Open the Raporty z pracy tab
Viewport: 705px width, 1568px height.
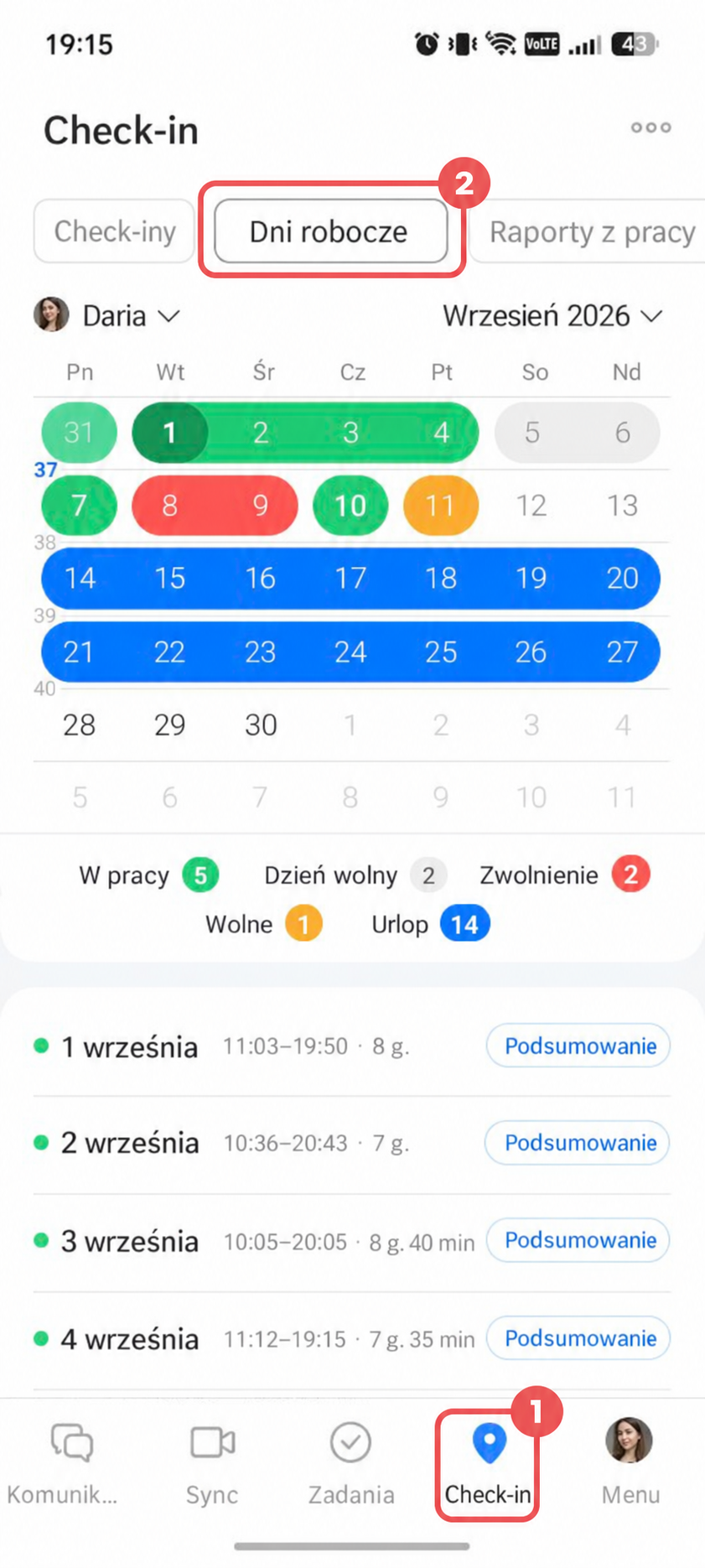[588, 231]
